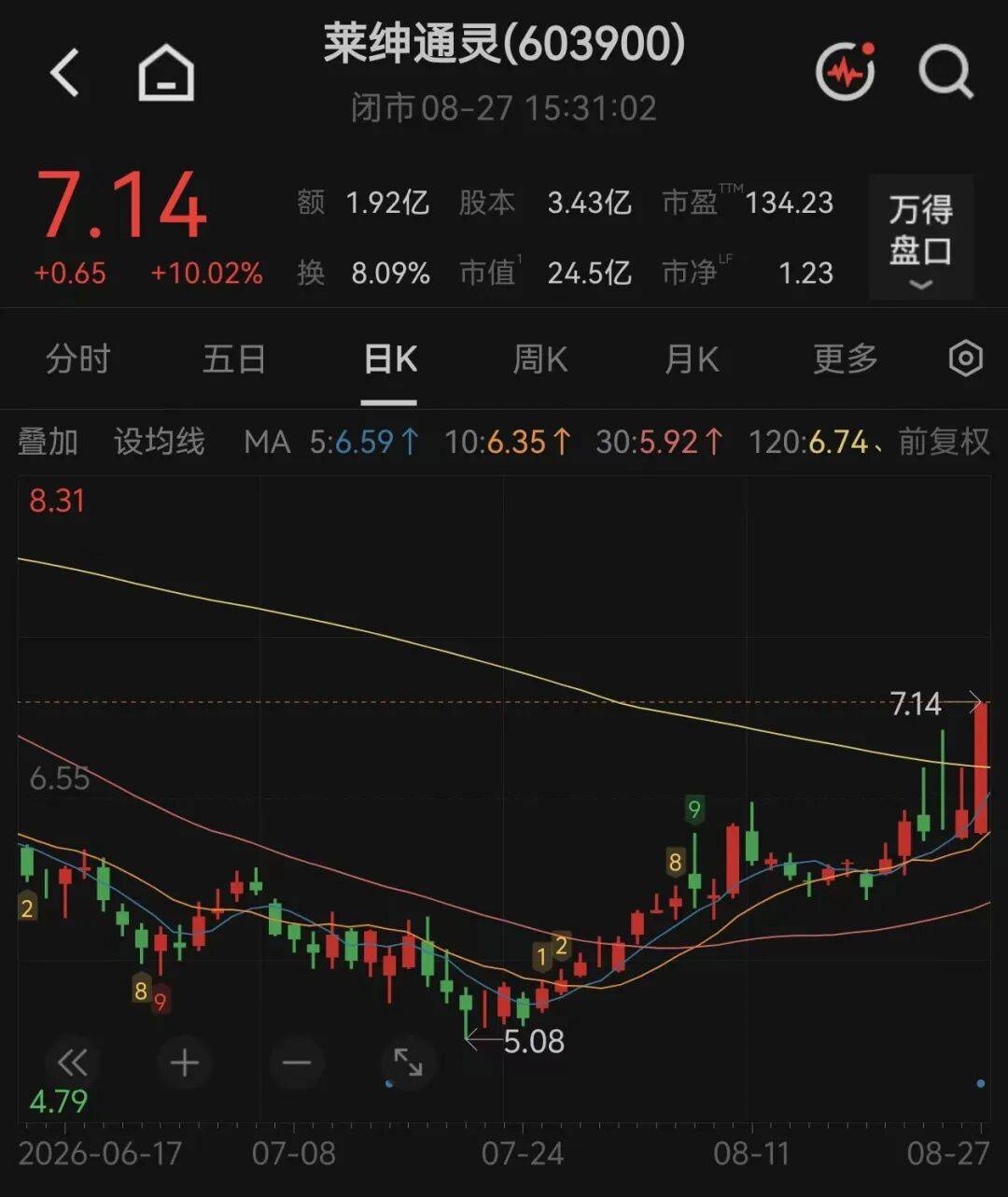Switch to the 五日 tab

[234, 359]
